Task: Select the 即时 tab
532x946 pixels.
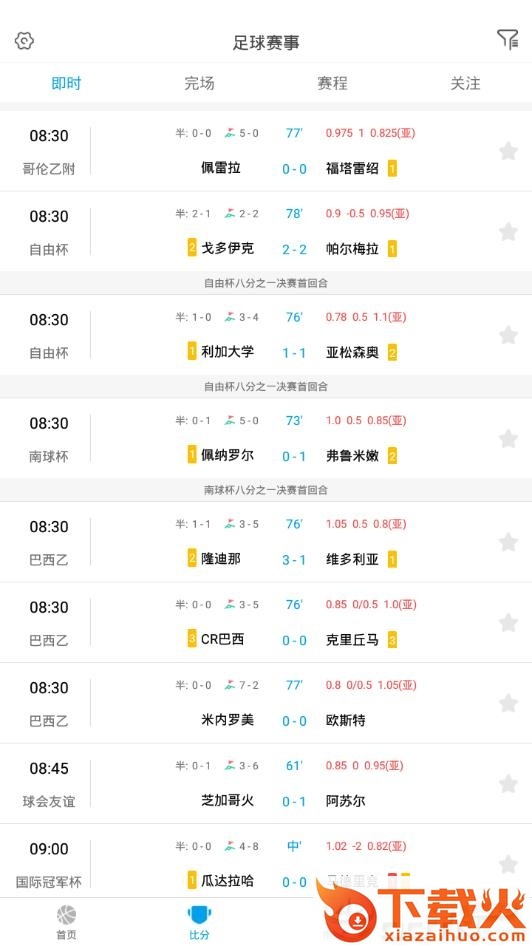Action: point(66,83)
